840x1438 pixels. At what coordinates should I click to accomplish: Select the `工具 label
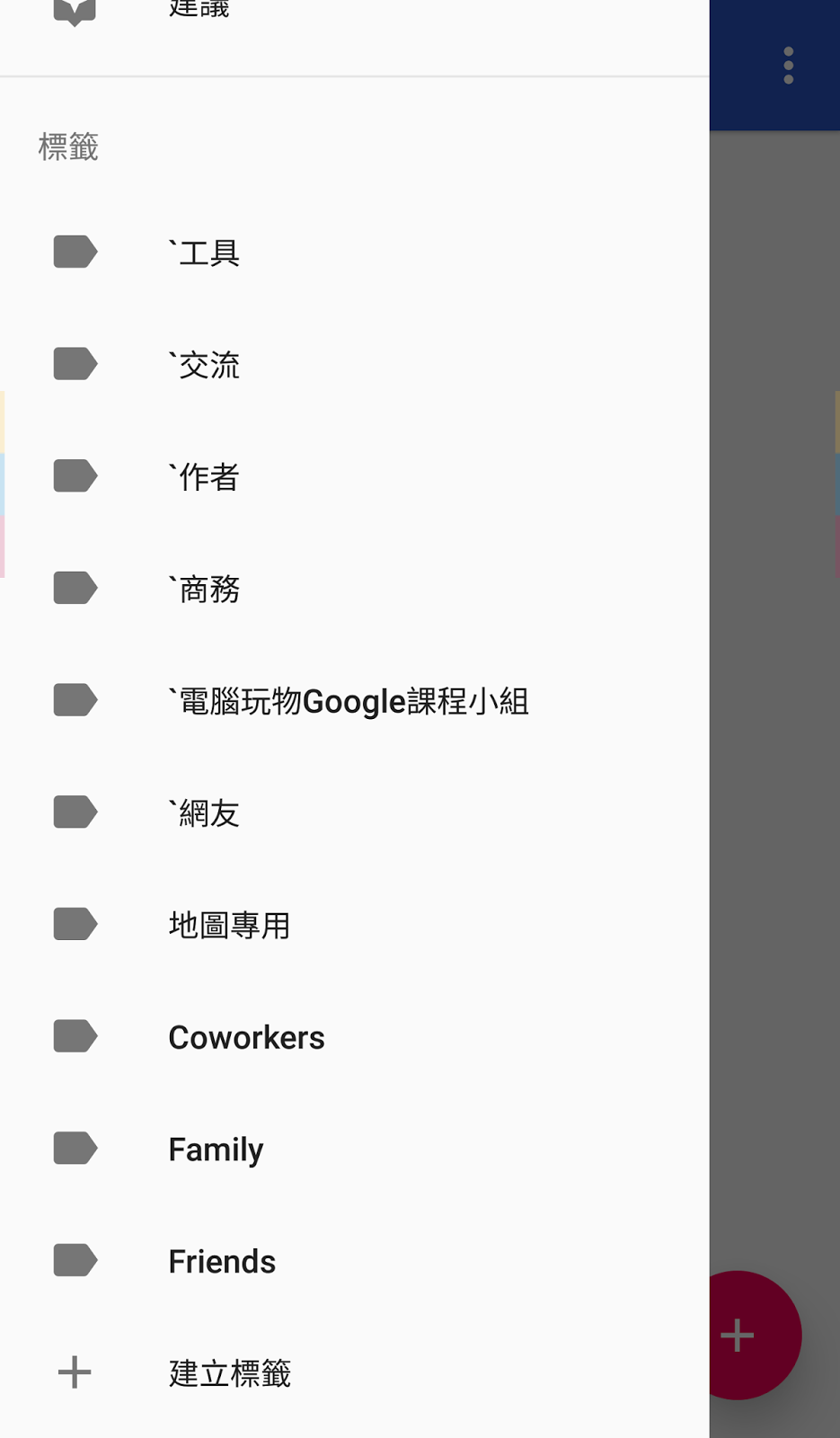tap(354, 253)
